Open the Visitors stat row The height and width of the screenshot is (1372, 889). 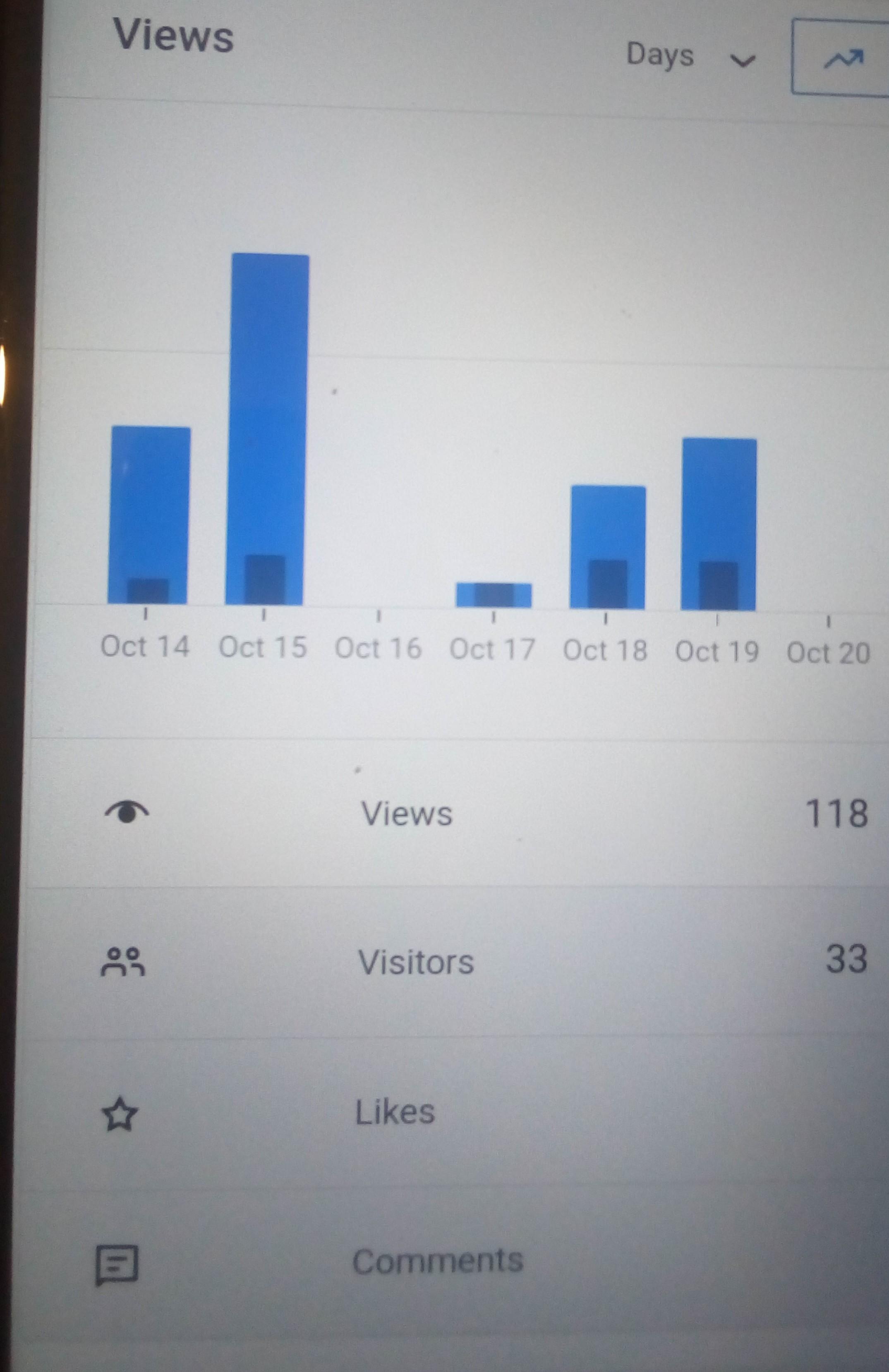[455, 962]
